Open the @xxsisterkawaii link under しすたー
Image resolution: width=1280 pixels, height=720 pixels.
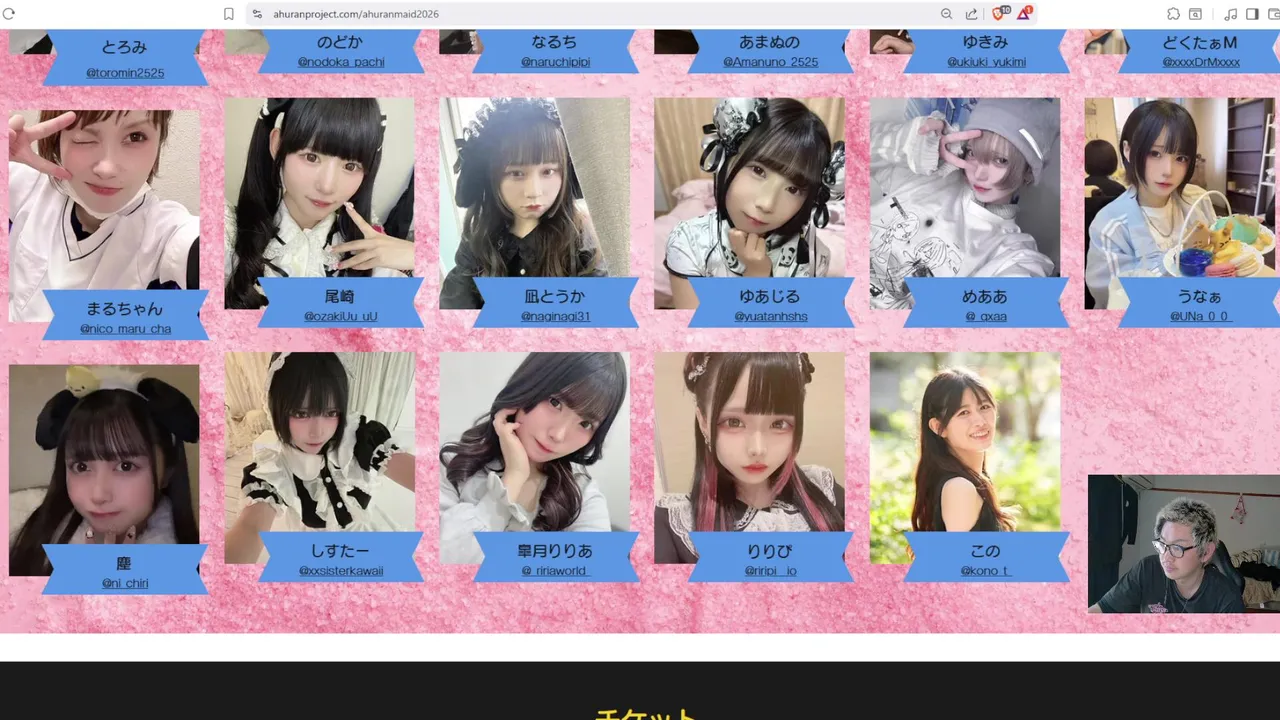(x=341, y=571)
